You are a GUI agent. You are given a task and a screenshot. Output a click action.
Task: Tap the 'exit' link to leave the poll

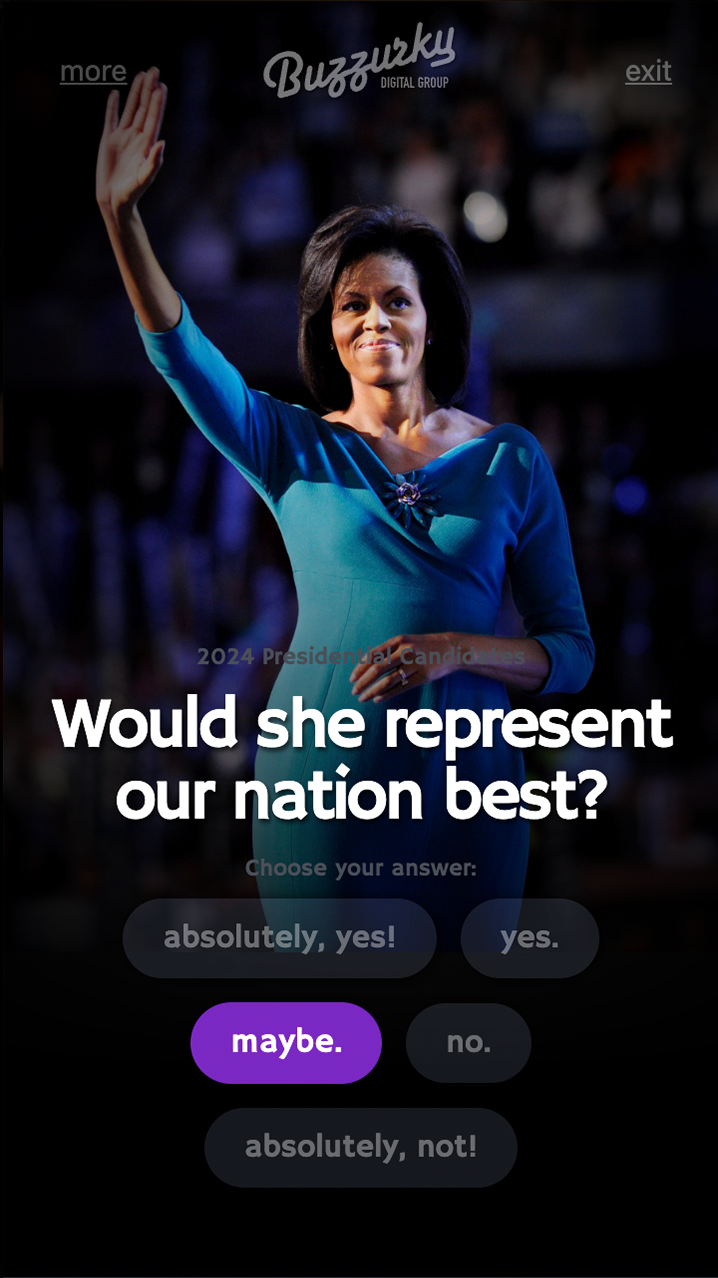[x=648, y=72]
